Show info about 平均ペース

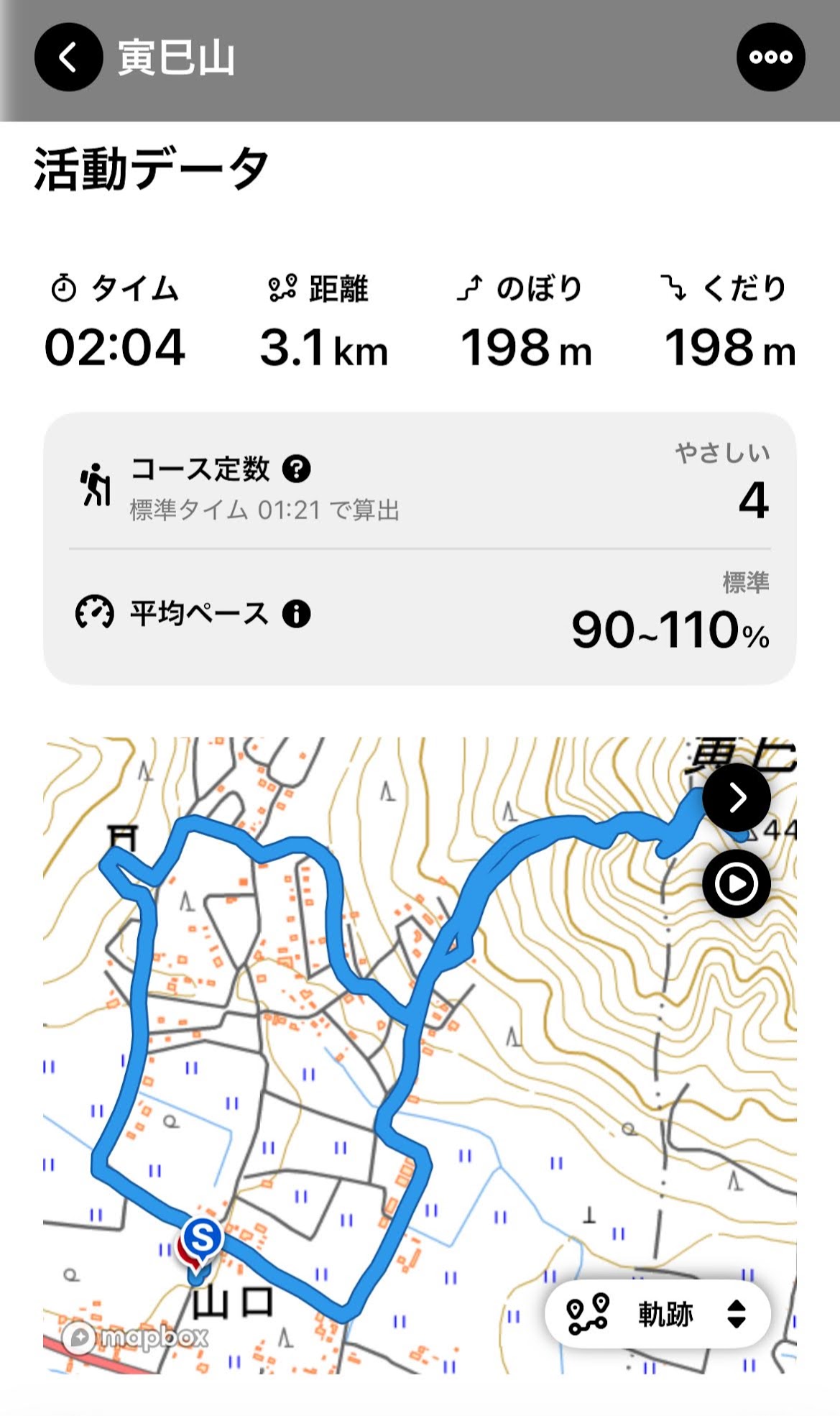point(296,614)
